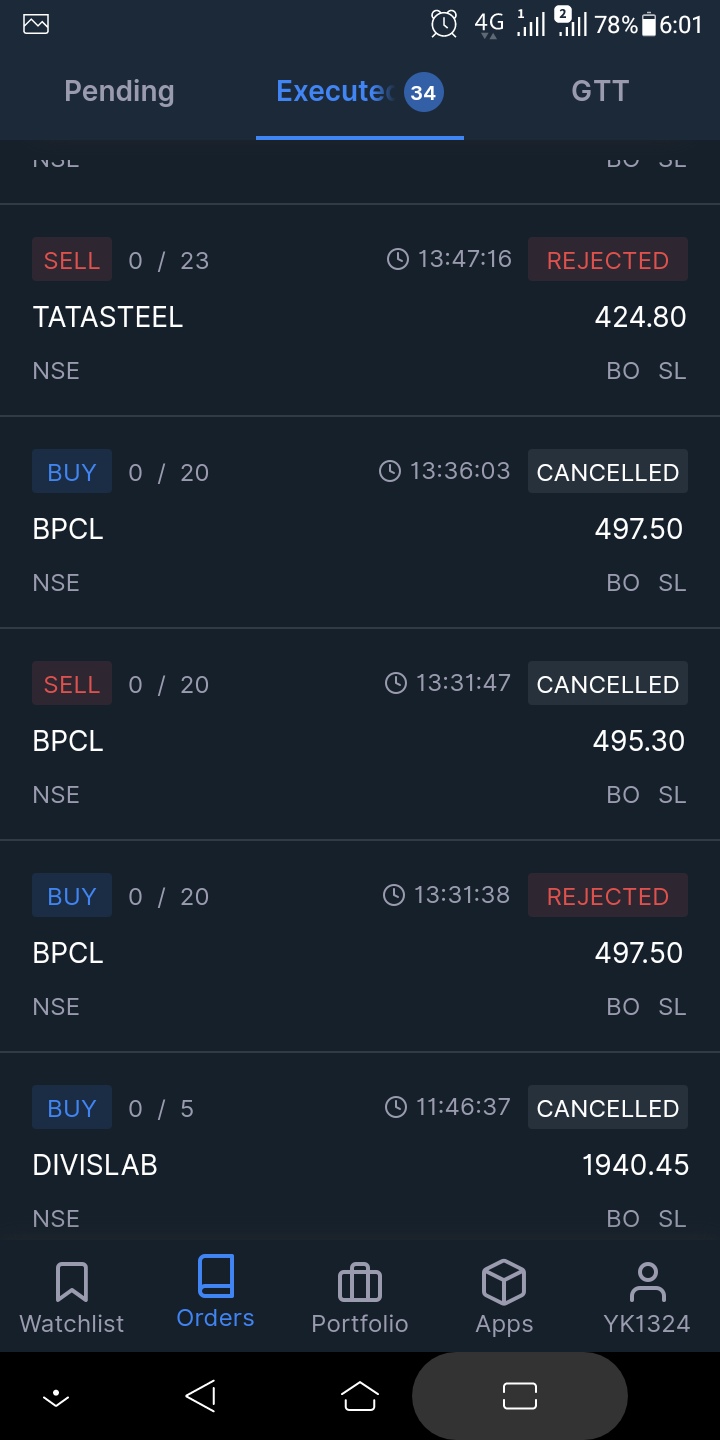Switch to the Pending tab
This screenshot has width=720, height=1440.
(x=119, y=92)
